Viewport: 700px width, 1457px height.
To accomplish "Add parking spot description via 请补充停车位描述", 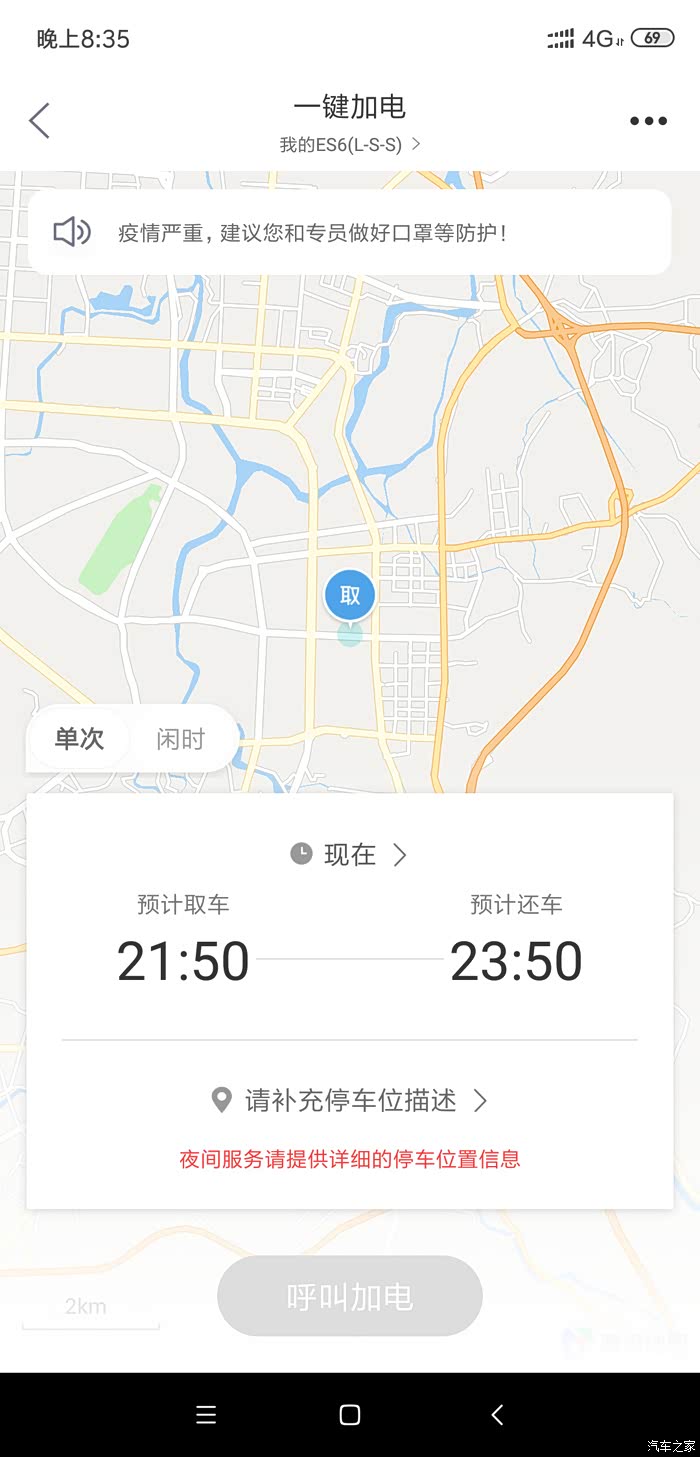I will click(349, 1101).
